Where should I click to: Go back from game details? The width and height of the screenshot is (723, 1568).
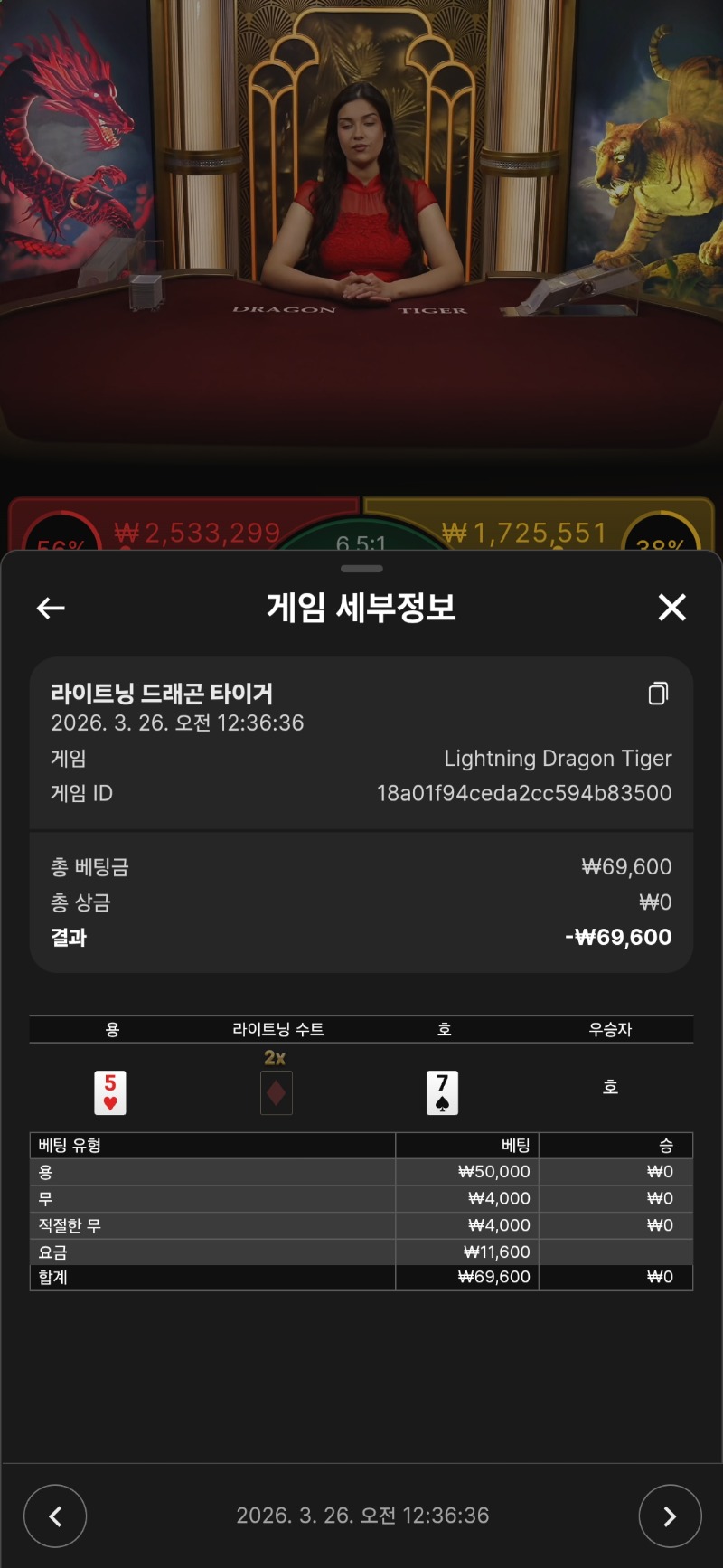(51, 609)
